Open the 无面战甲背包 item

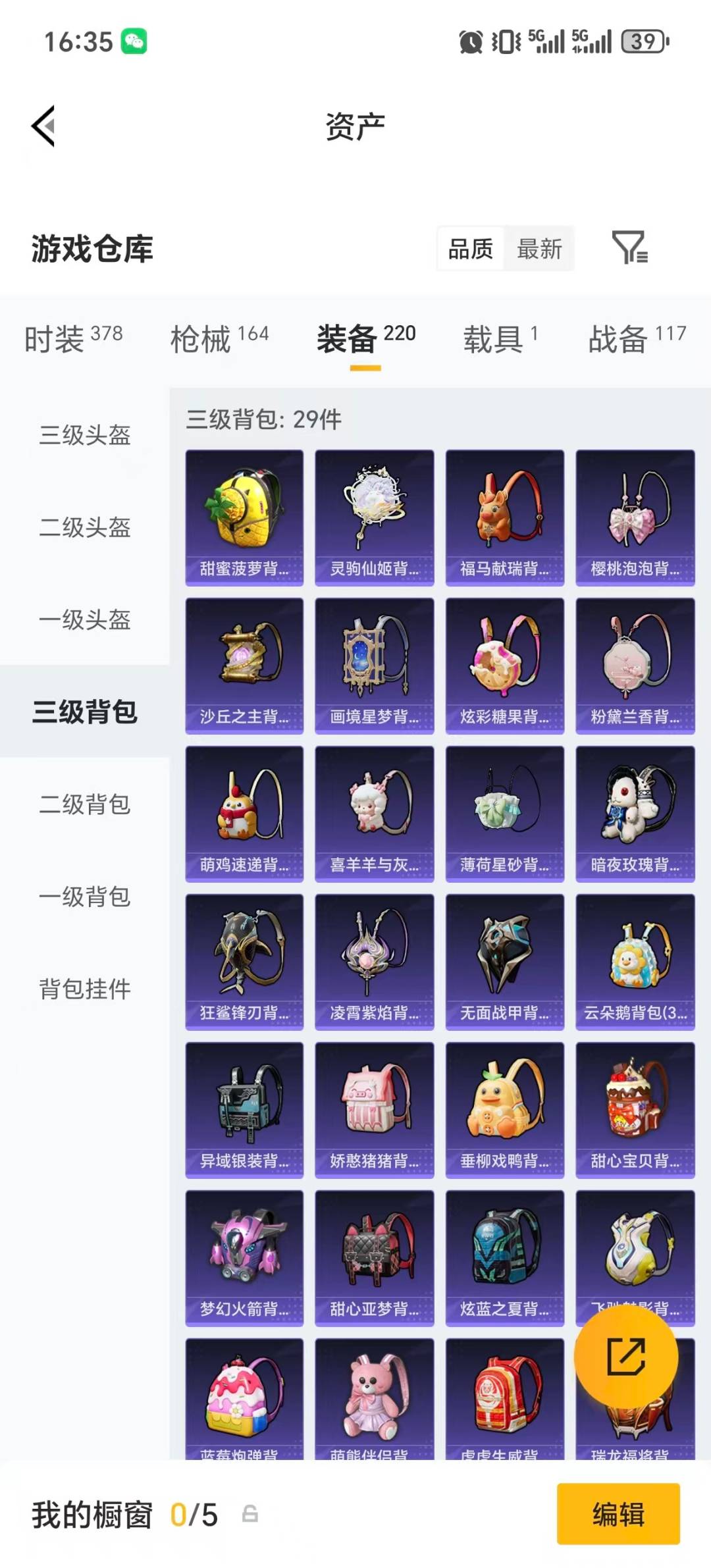(x=504, y=962)
